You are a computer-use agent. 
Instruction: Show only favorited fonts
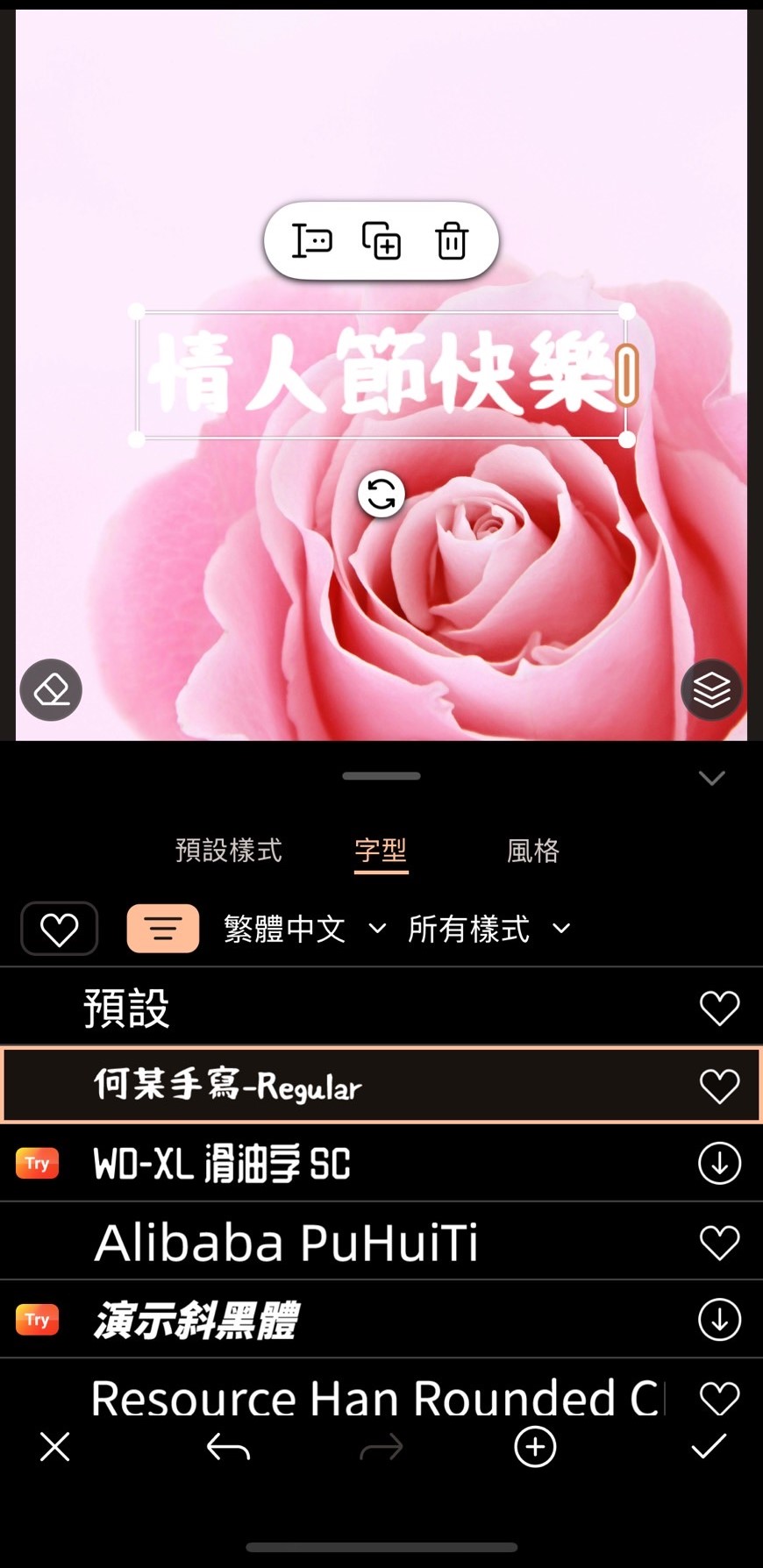coord(59,928)
